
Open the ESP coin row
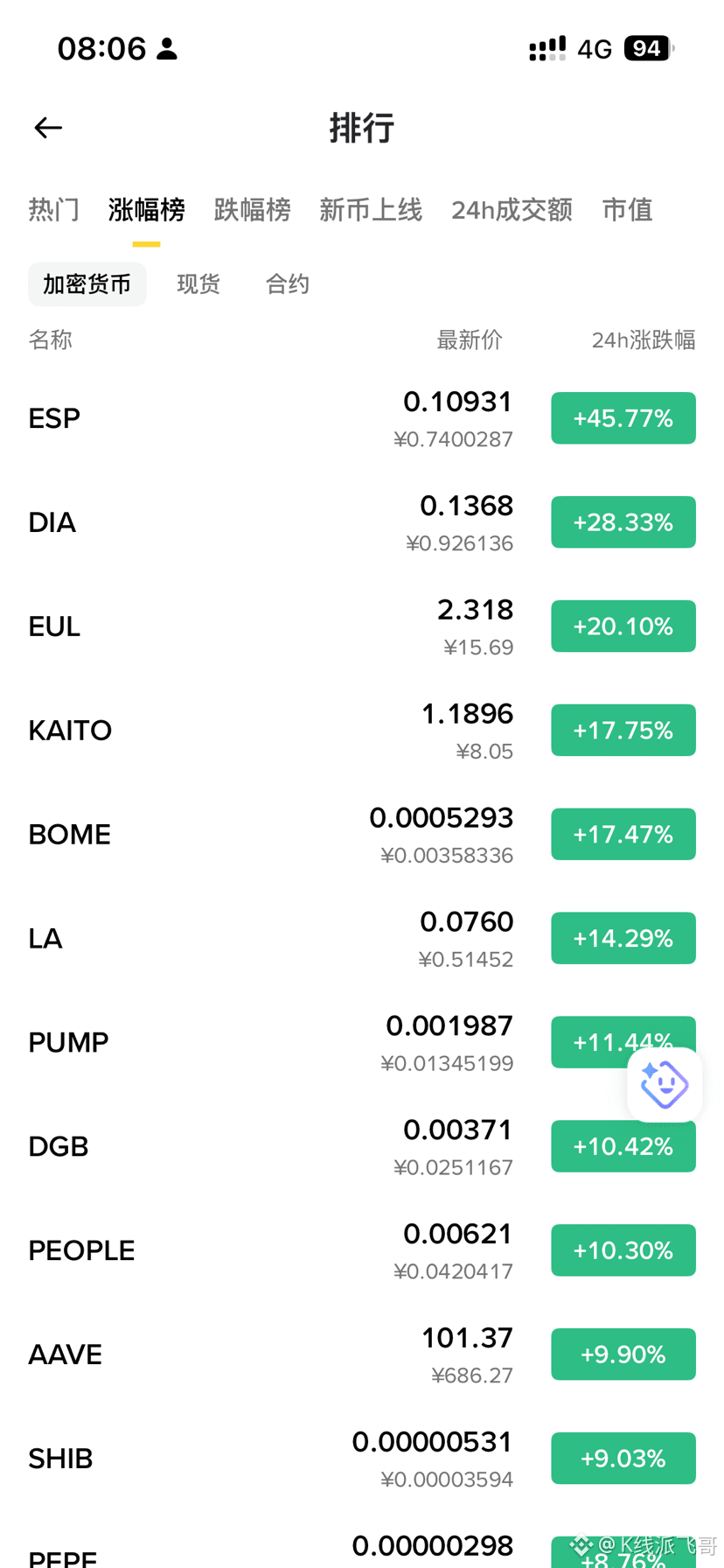(362, 418)
